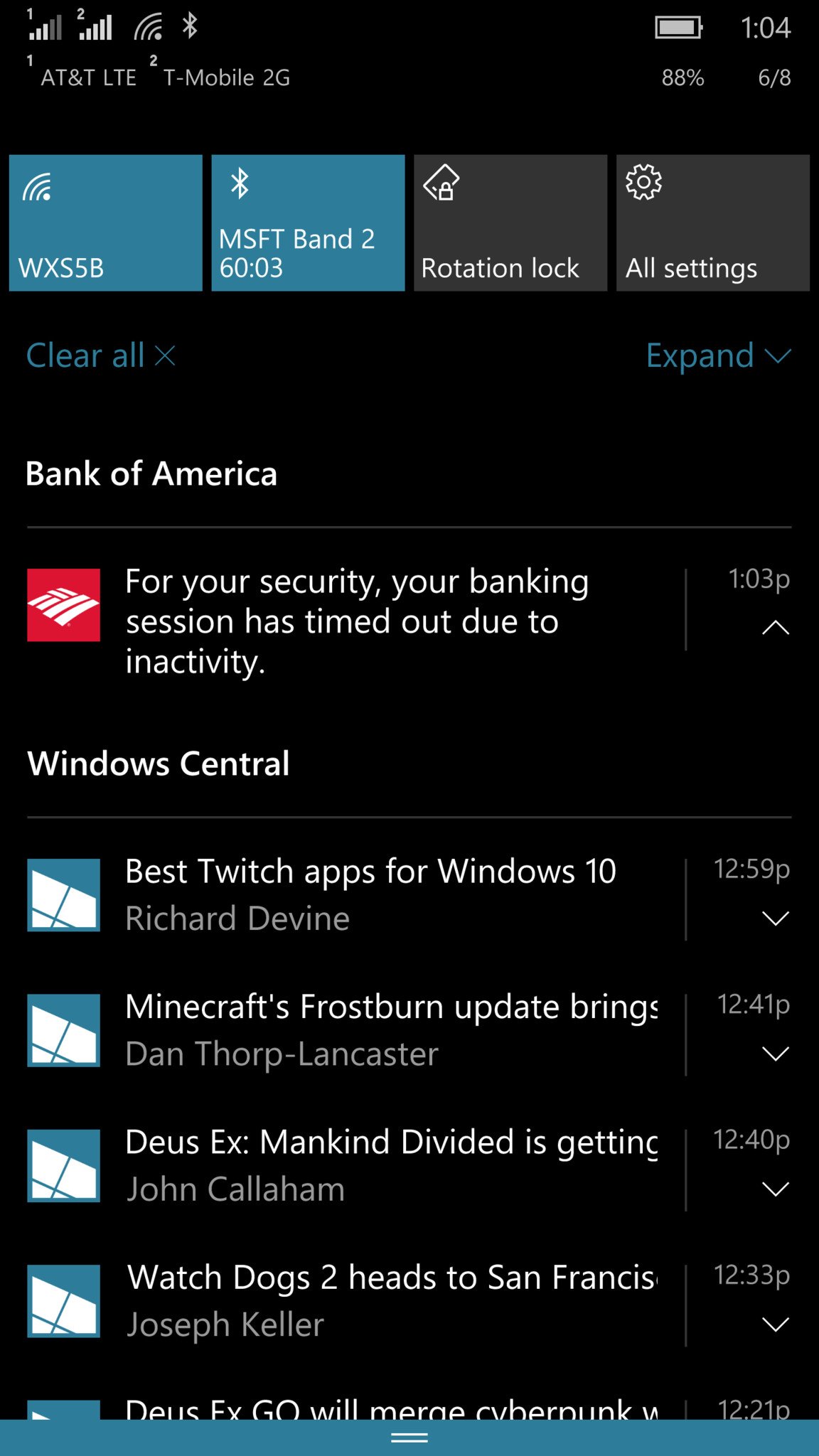819x1456 pixels.
Task: Expand the Joseph Keller notification
Action: click(x=775, y=1324)
